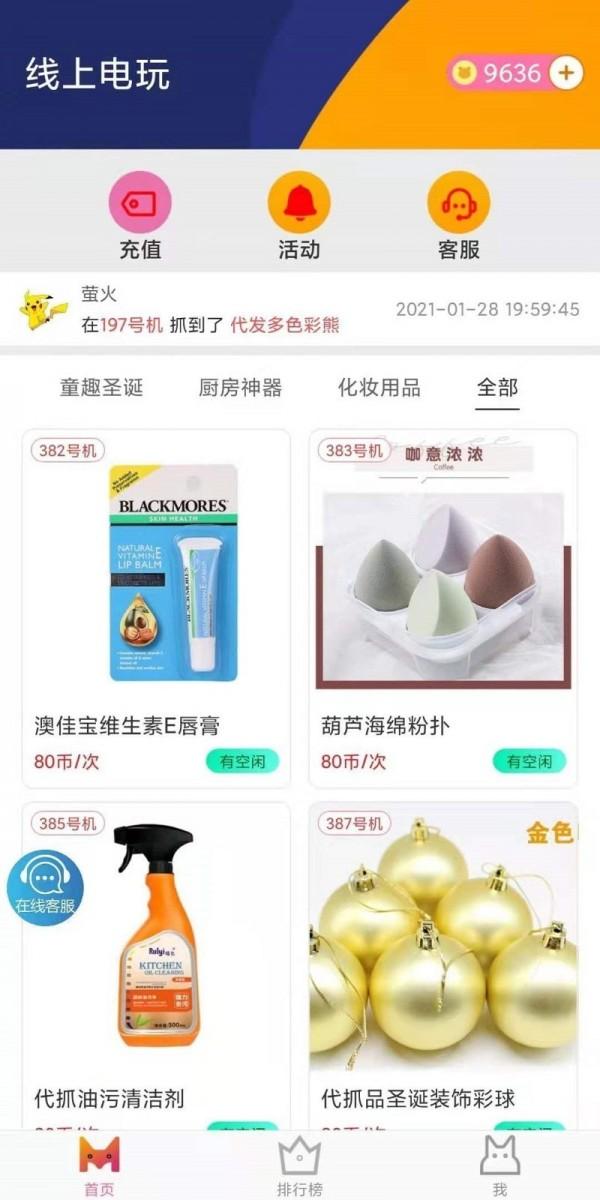The width and height of the screenshot is (600, 1200).
Task: Open the 充值 recharge page
Action: click(140, 216)
